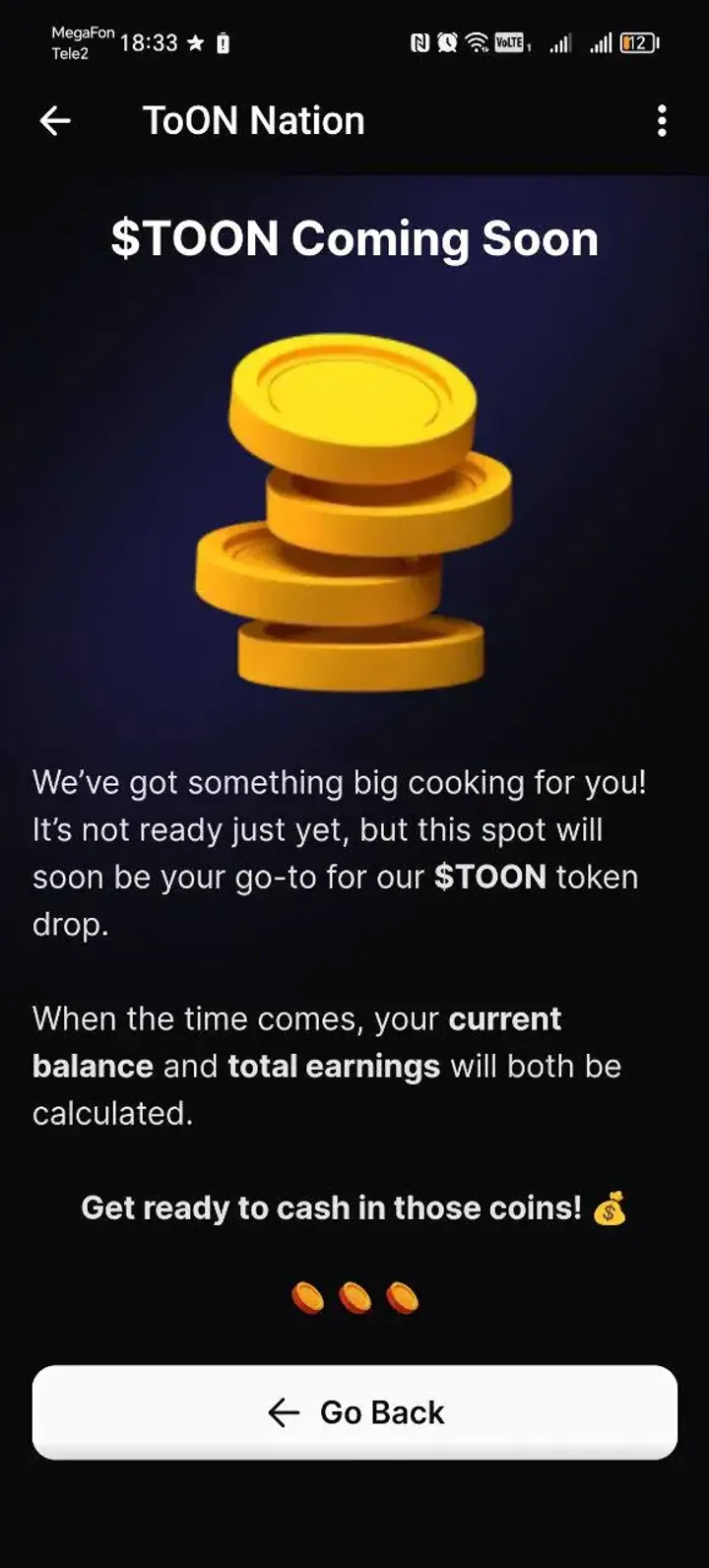Tap the back arrow in the header
This screenshot has width=709, height=1568.
click(55, 121)
